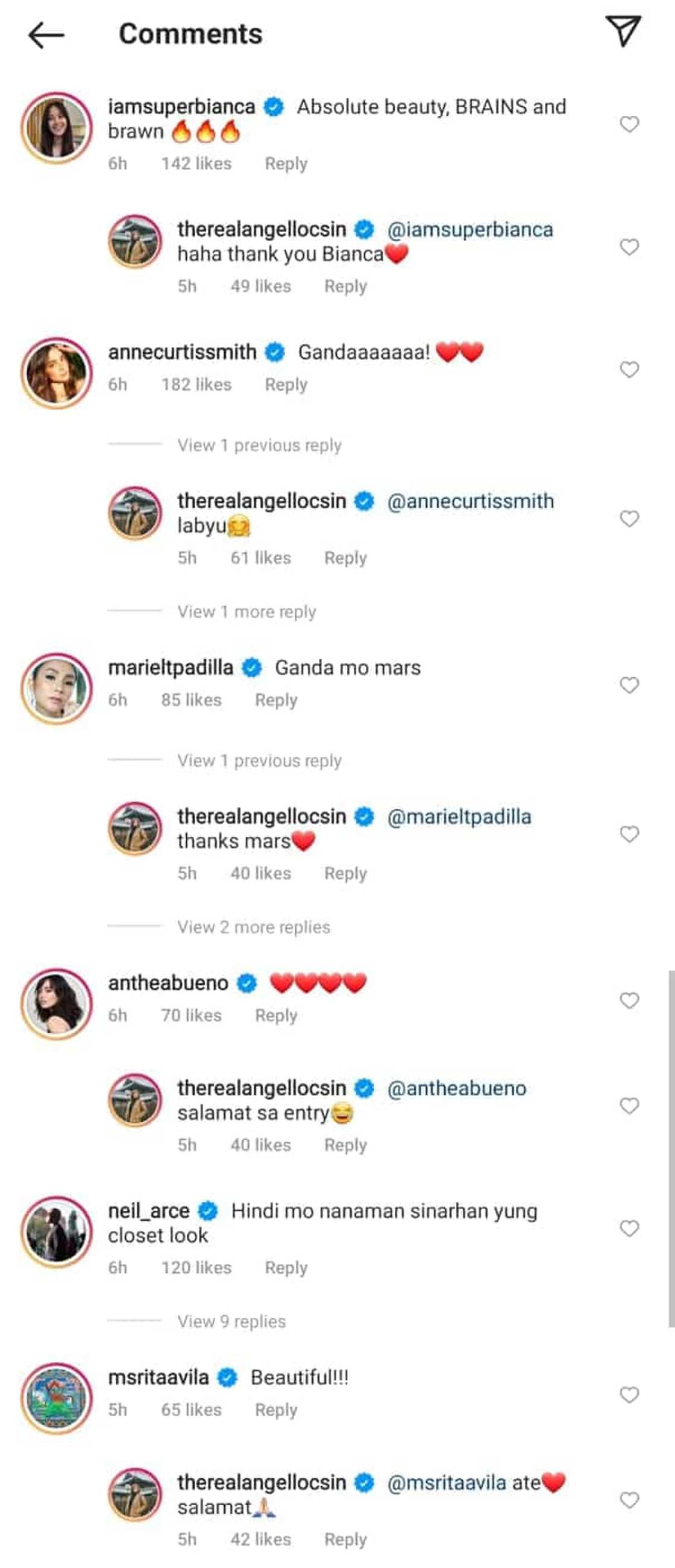Reply to antheabueno's comment
Viewport: 675px width, 1568px height.
tap(276, 1016)
